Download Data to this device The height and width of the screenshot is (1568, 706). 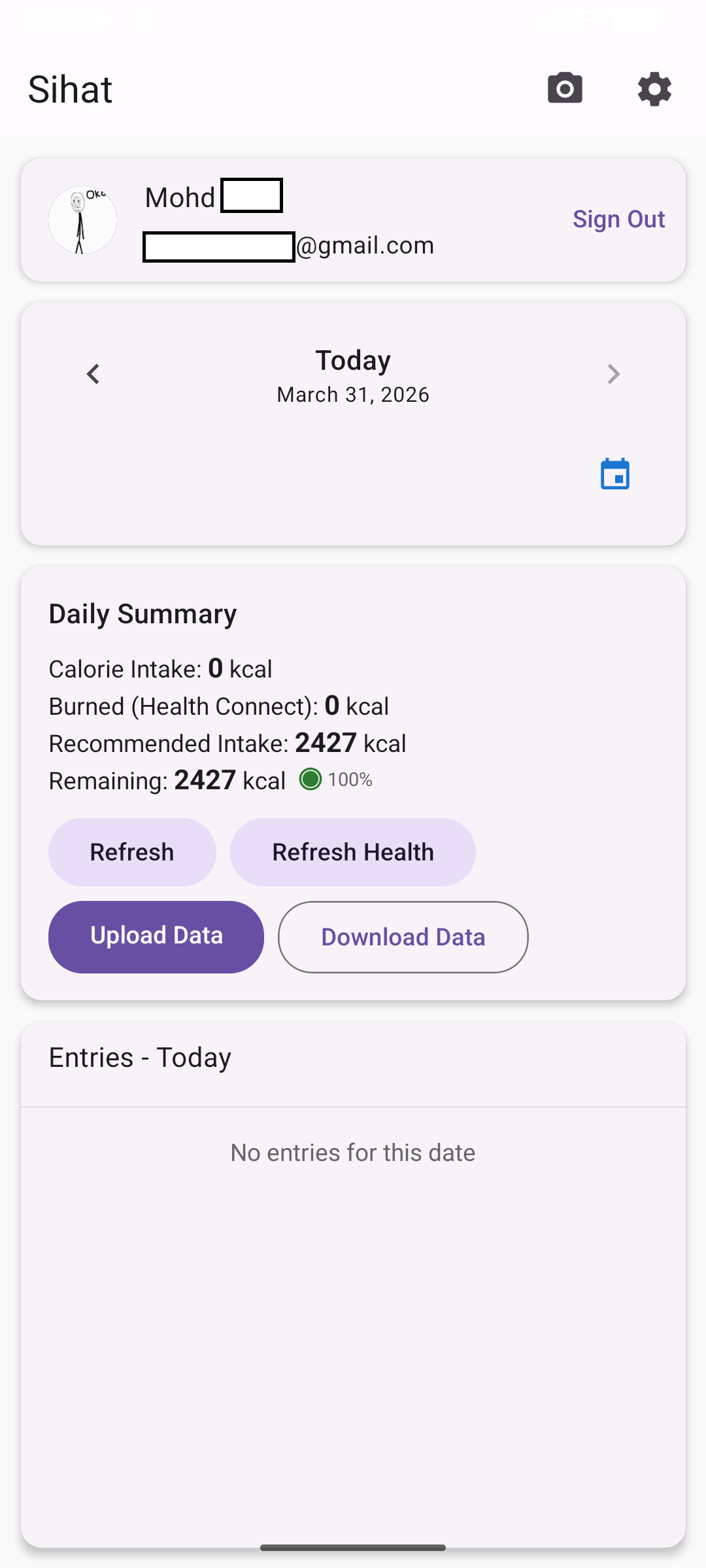click(x=403, y=937)
